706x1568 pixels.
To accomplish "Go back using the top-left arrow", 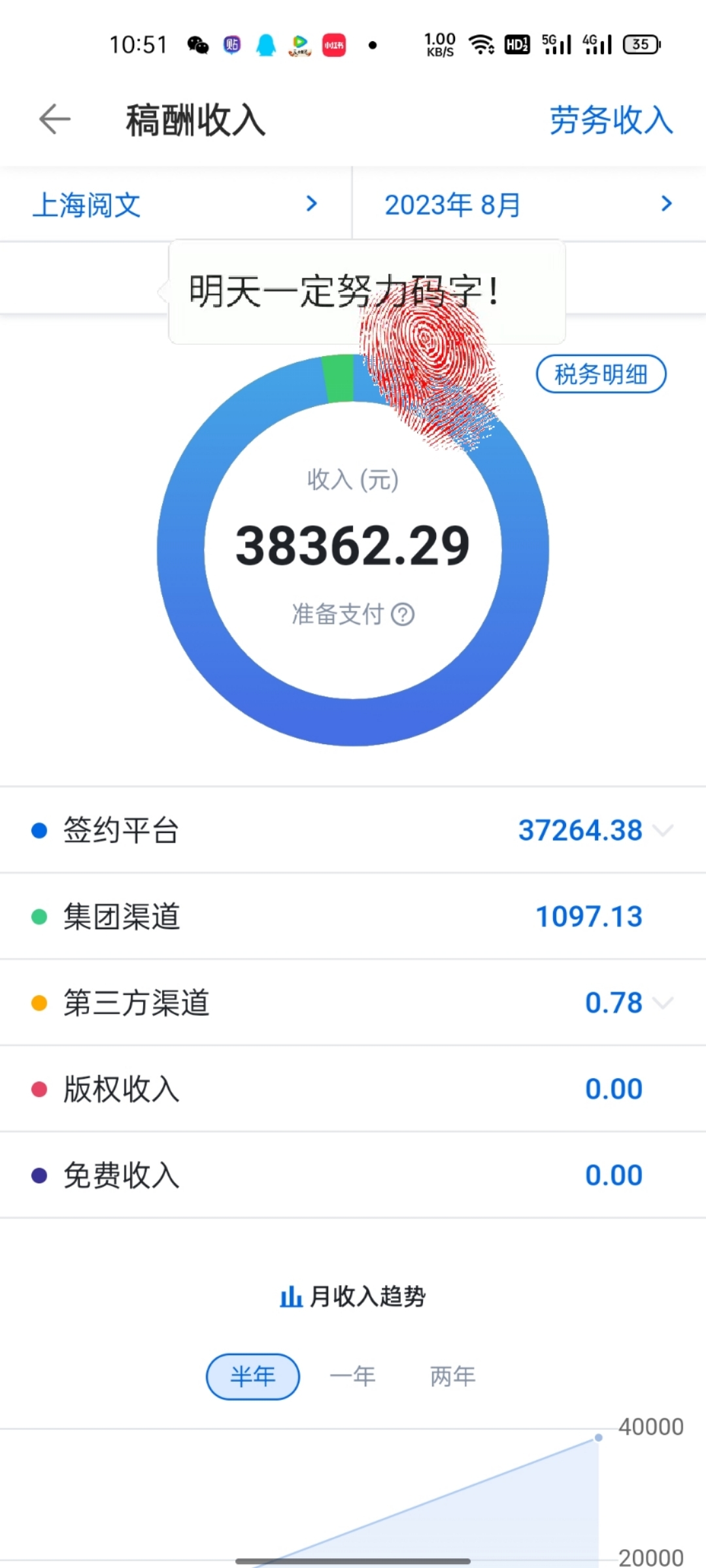I will [x=55, y=120].
